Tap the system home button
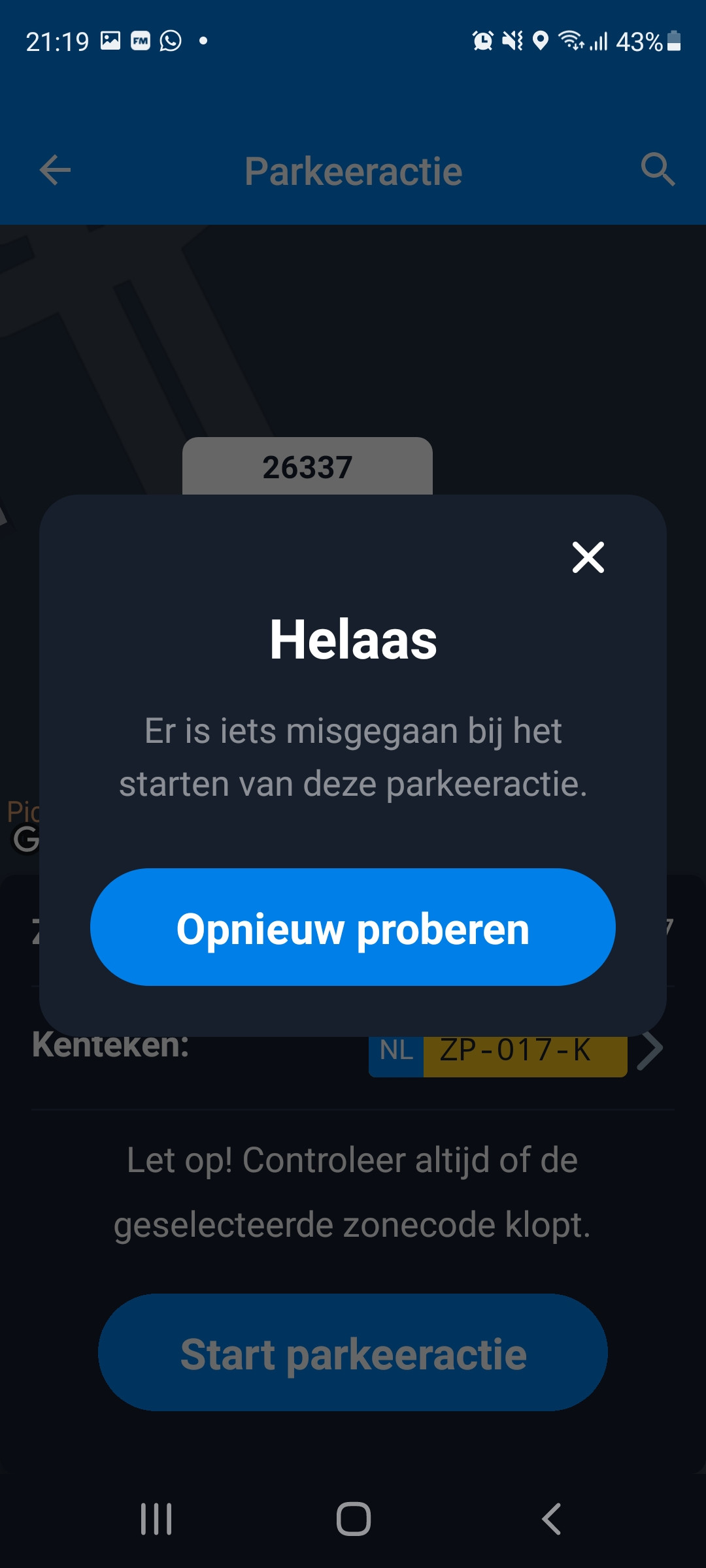706x1568 pixels. tap(353, 1518)
